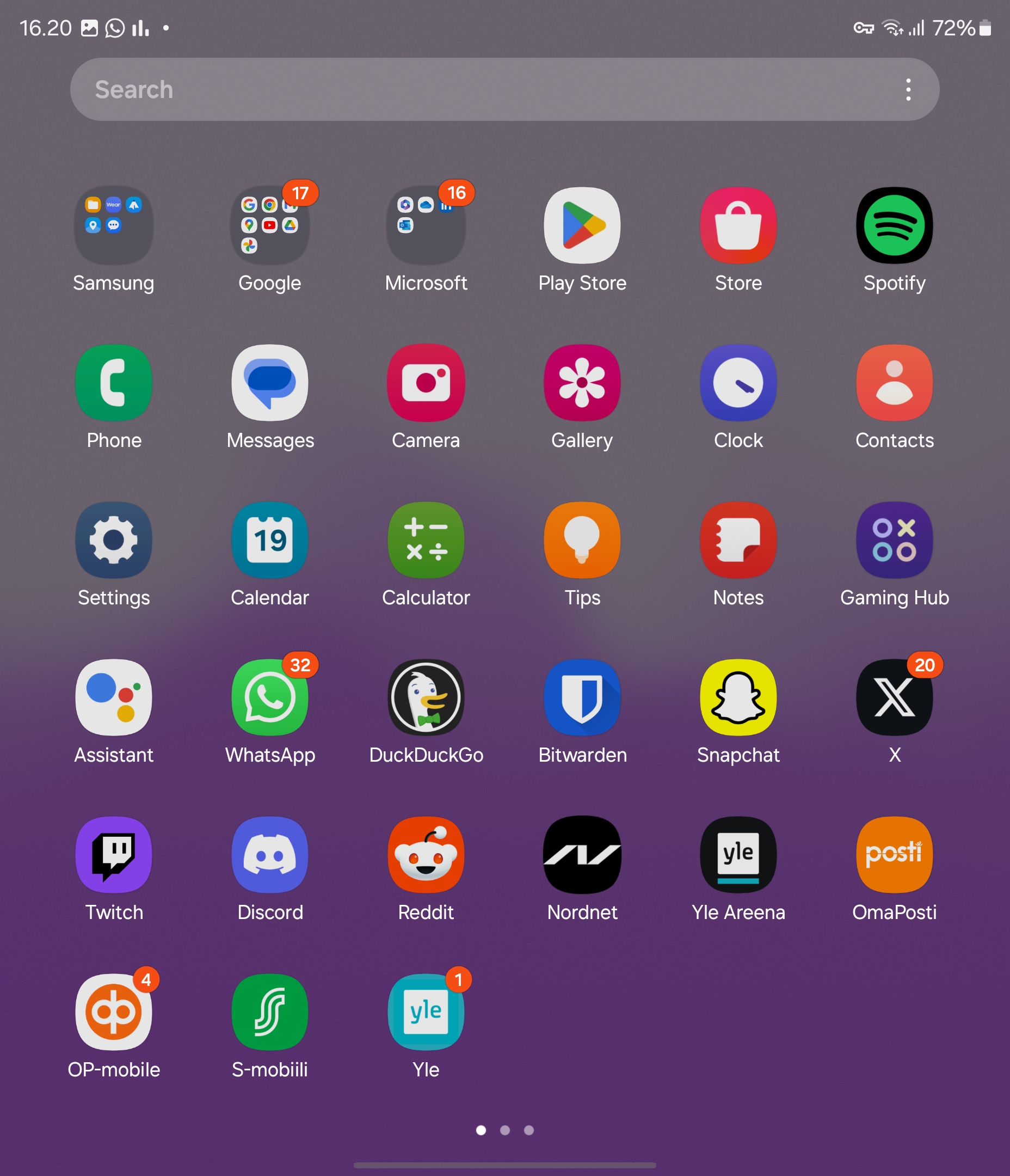Open Yle Areena
Viewport: 1010px width, 1176px height.
[738, 854]
